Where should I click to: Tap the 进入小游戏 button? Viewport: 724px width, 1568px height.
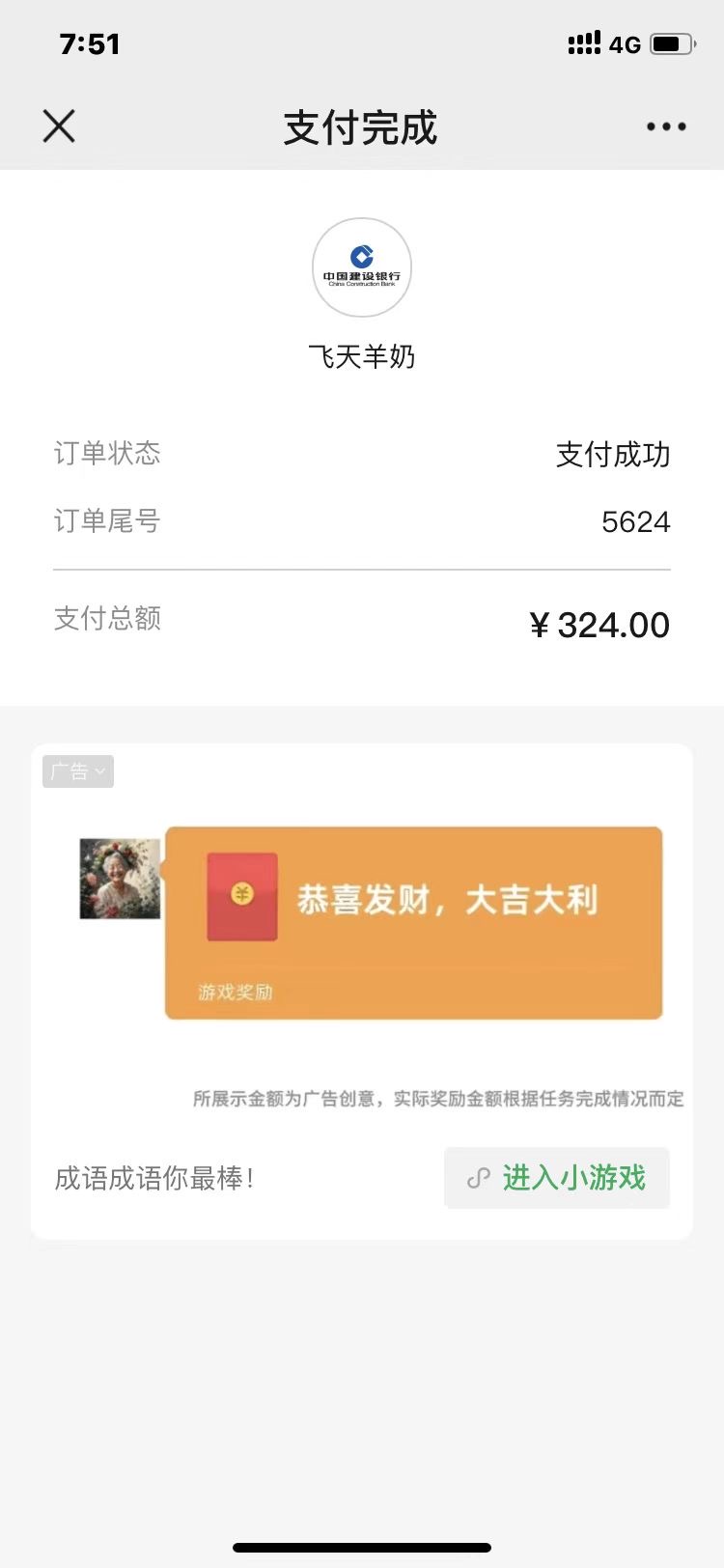[x=557, y=1178]
